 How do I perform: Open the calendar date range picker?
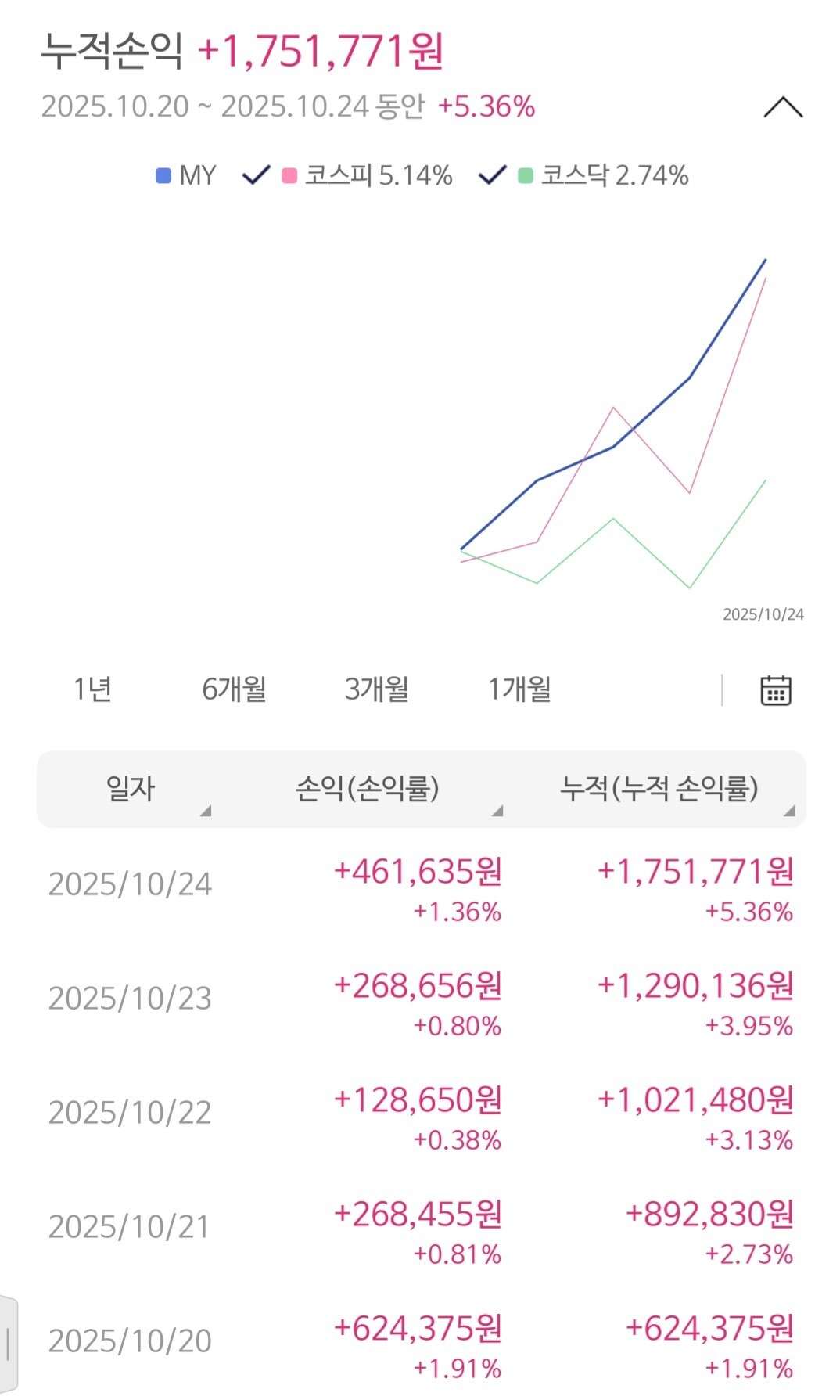pyautogui.click(x=776, y=690)
